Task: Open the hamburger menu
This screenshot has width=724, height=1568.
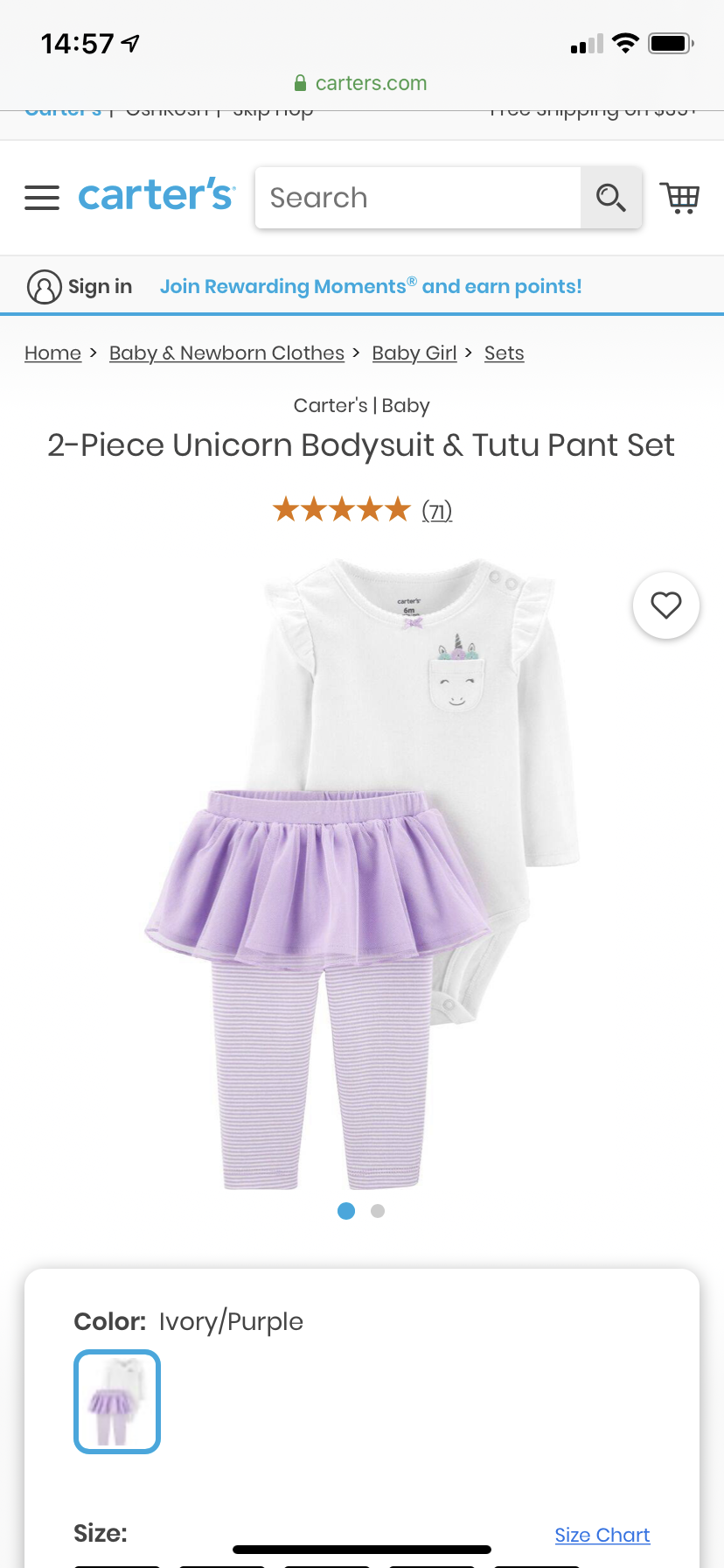Action: [42, 198]
